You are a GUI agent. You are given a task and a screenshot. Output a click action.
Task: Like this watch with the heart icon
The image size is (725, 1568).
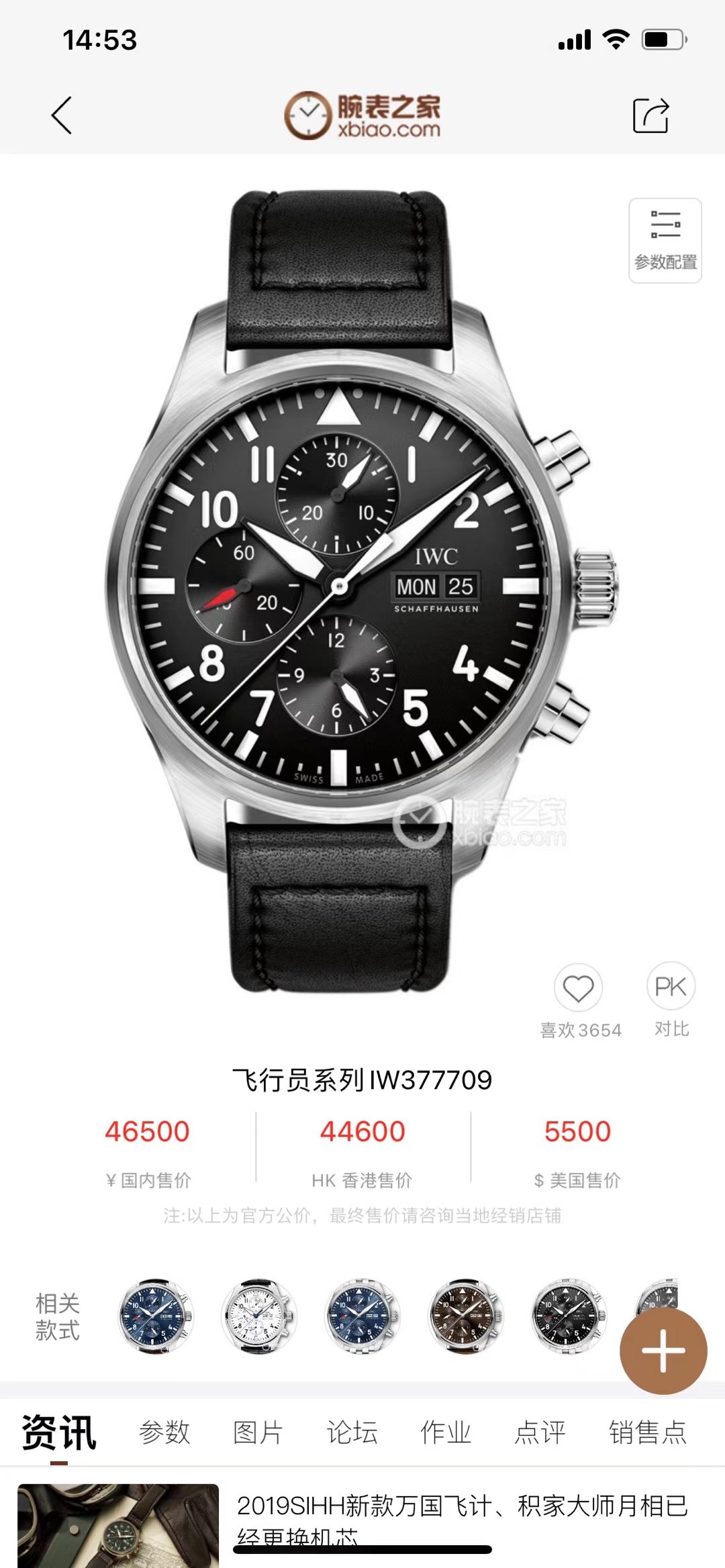578,988
